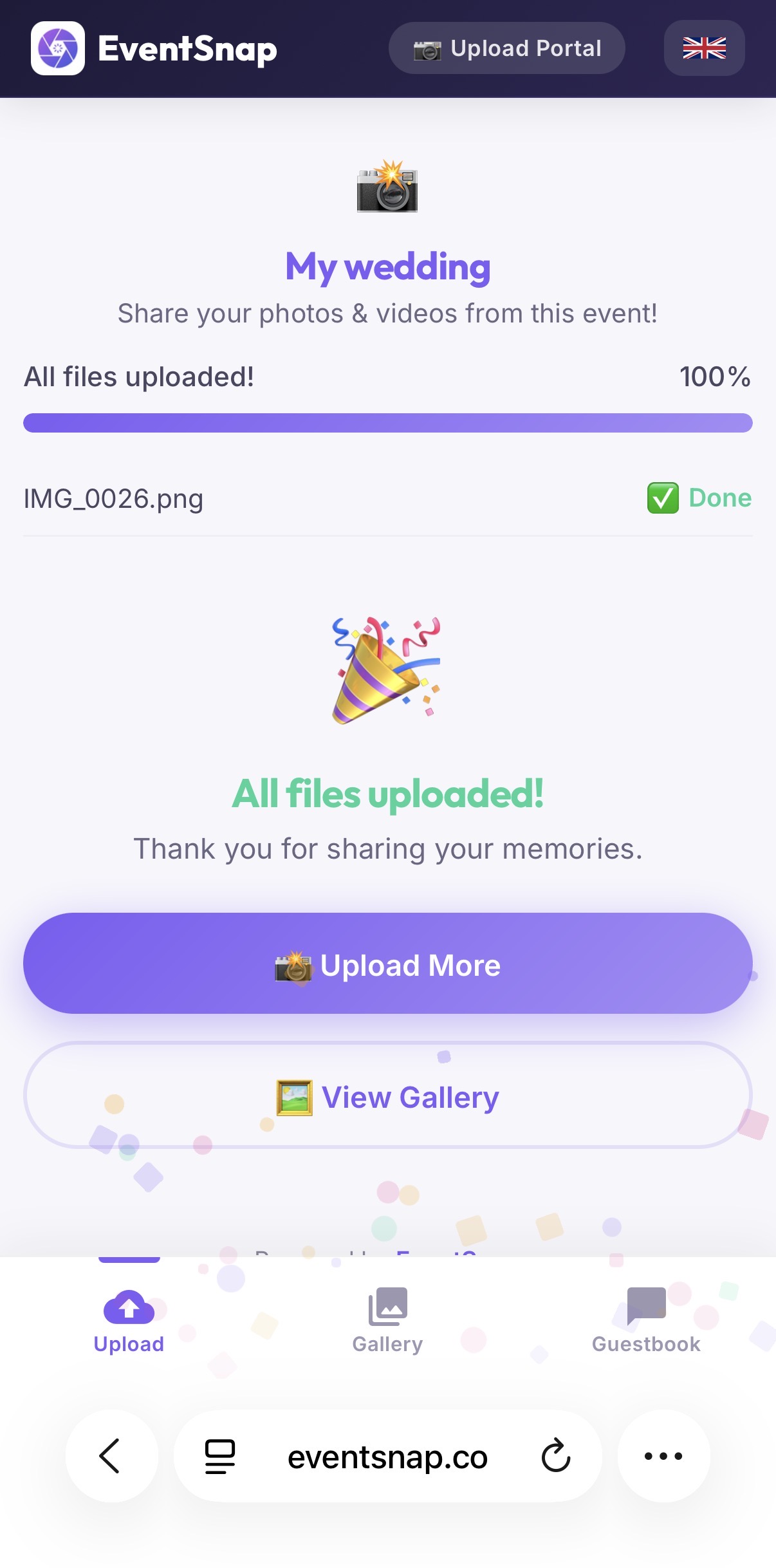
Task: Open the page menu icon beside the address
Action: 220,1456
